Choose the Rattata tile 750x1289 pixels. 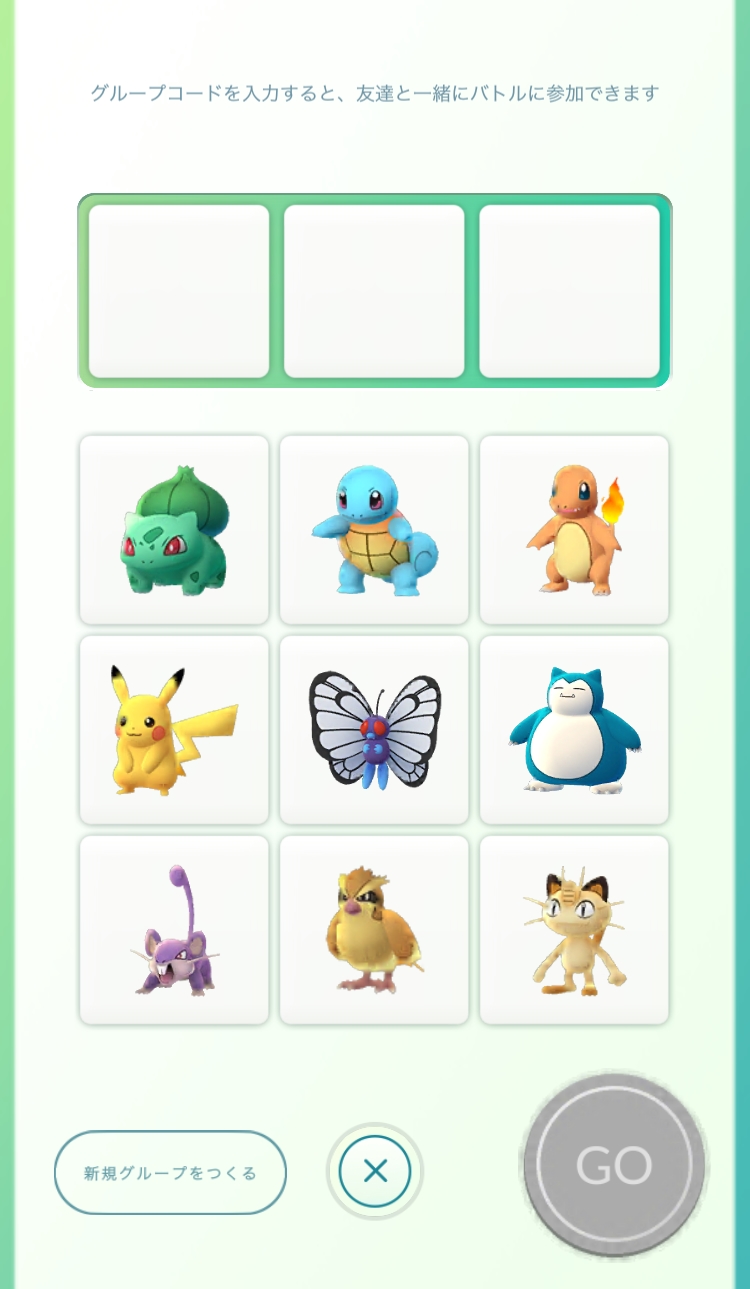[174, 930]
